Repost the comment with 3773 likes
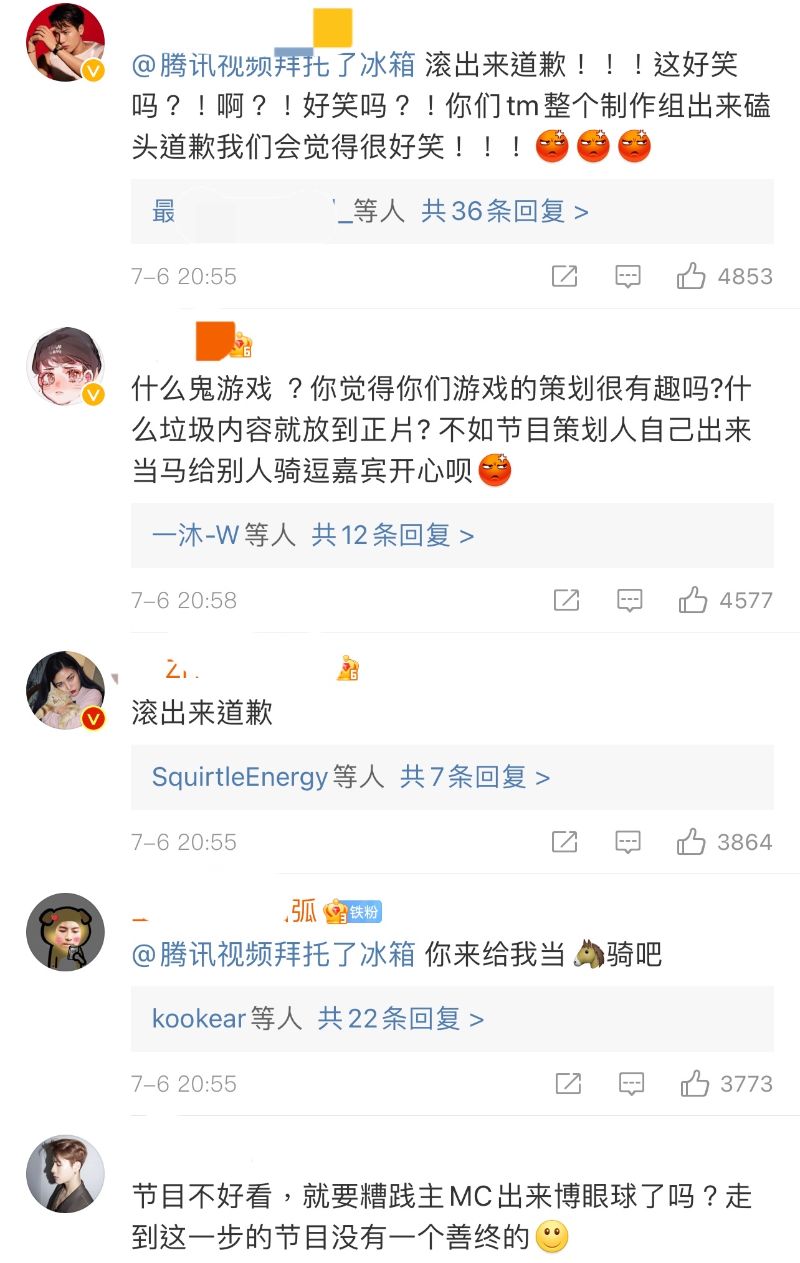The height and width of the screenshot is (1263, 800). coord(568,1084)
